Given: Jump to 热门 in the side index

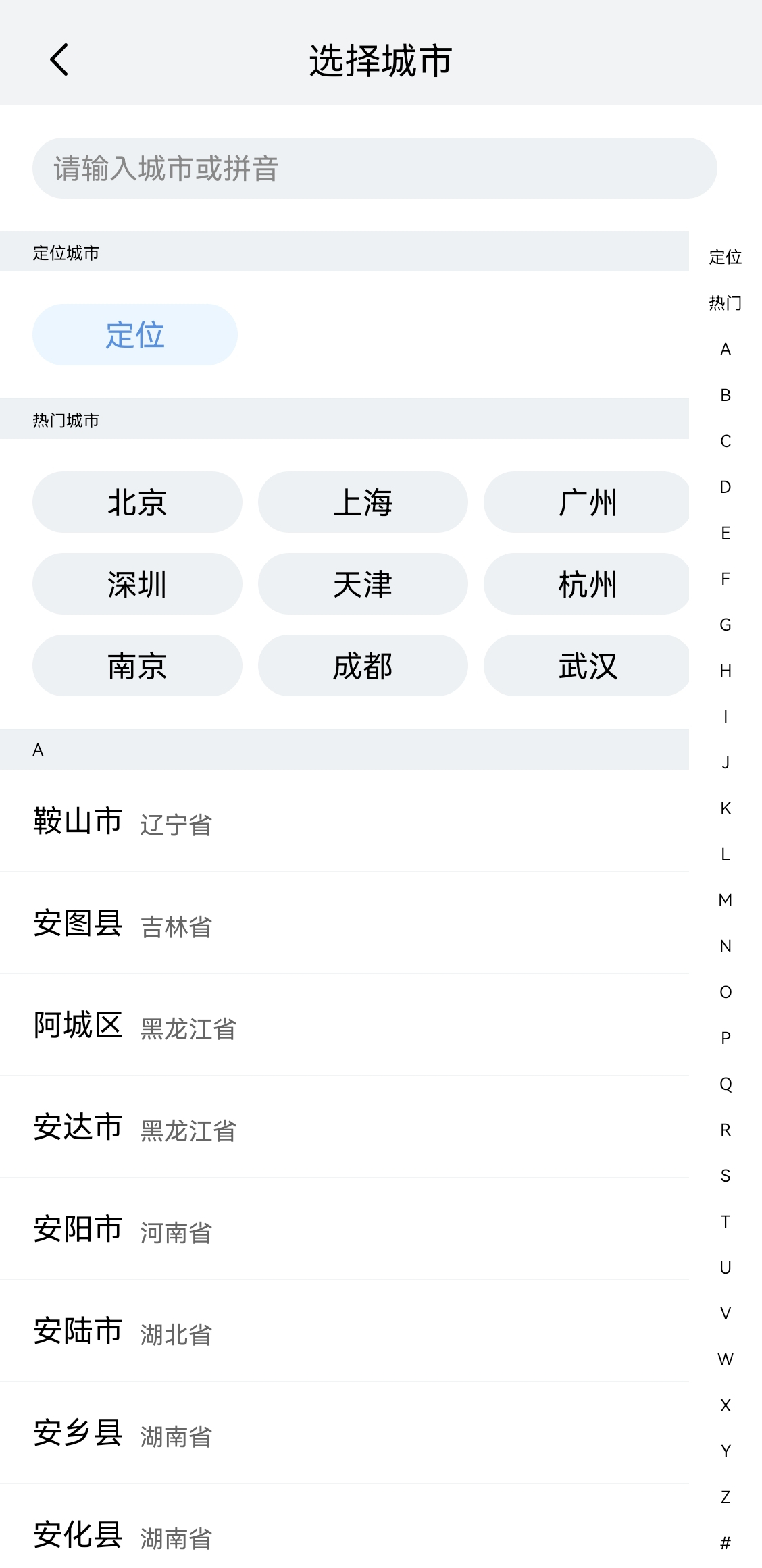Looking at the screenshot, I should [726, 303].
